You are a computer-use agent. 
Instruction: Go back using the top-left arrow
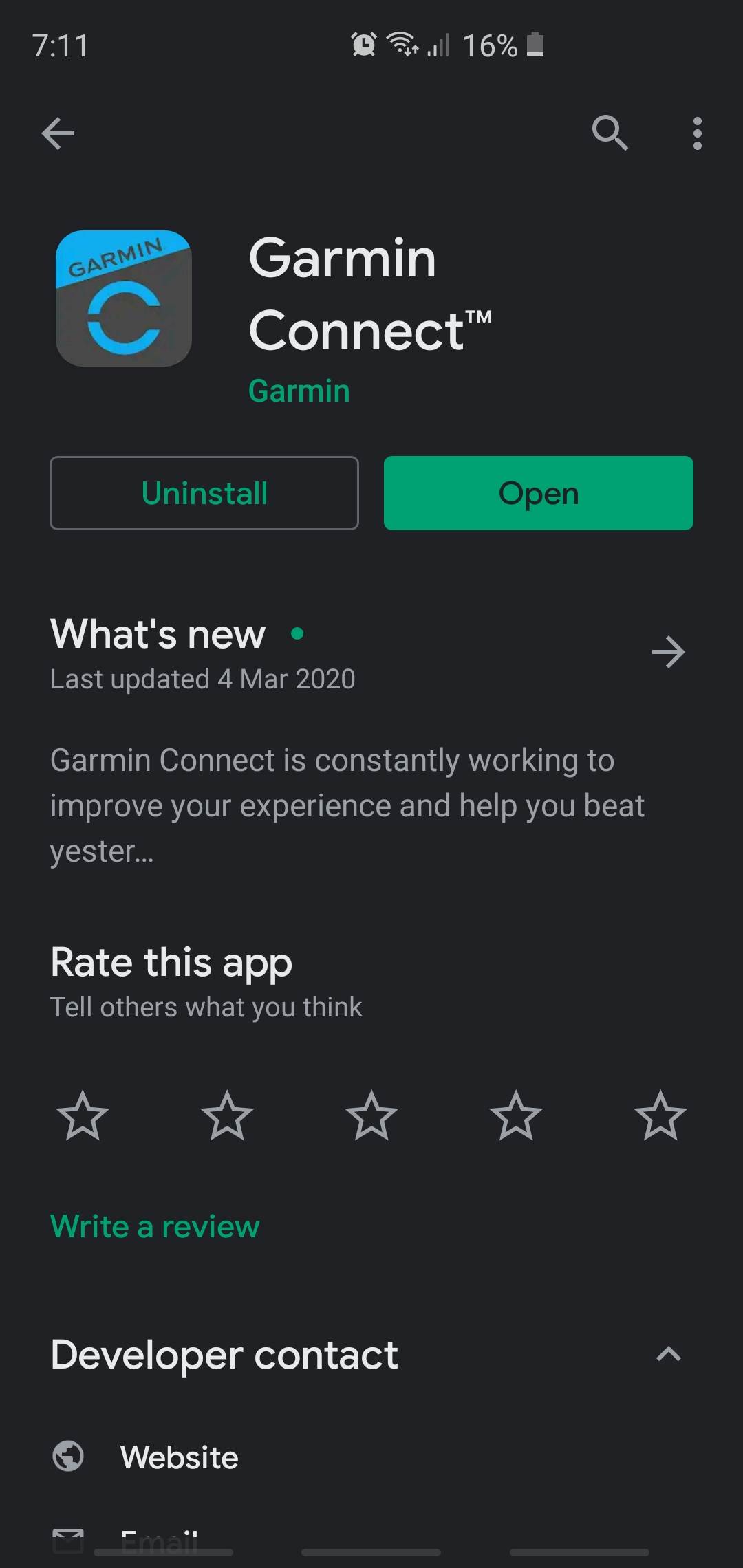click(58, 133)
